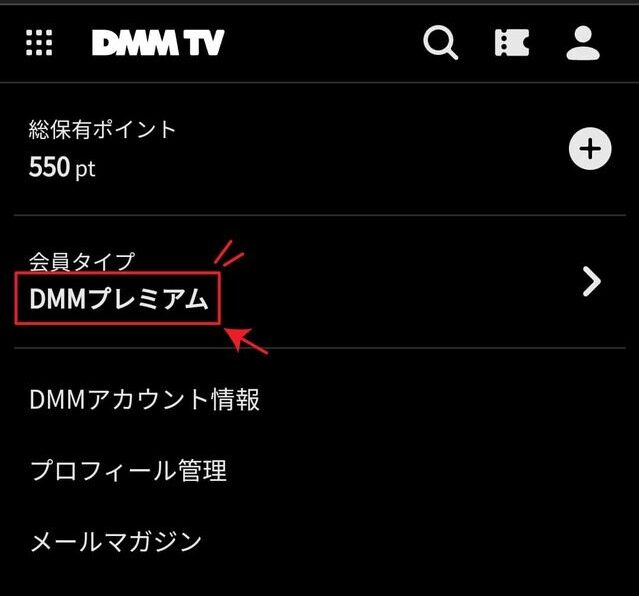This screenshot has height=596, width=639.
Task: Open プロフィール管理
Action: coord(128,470)
